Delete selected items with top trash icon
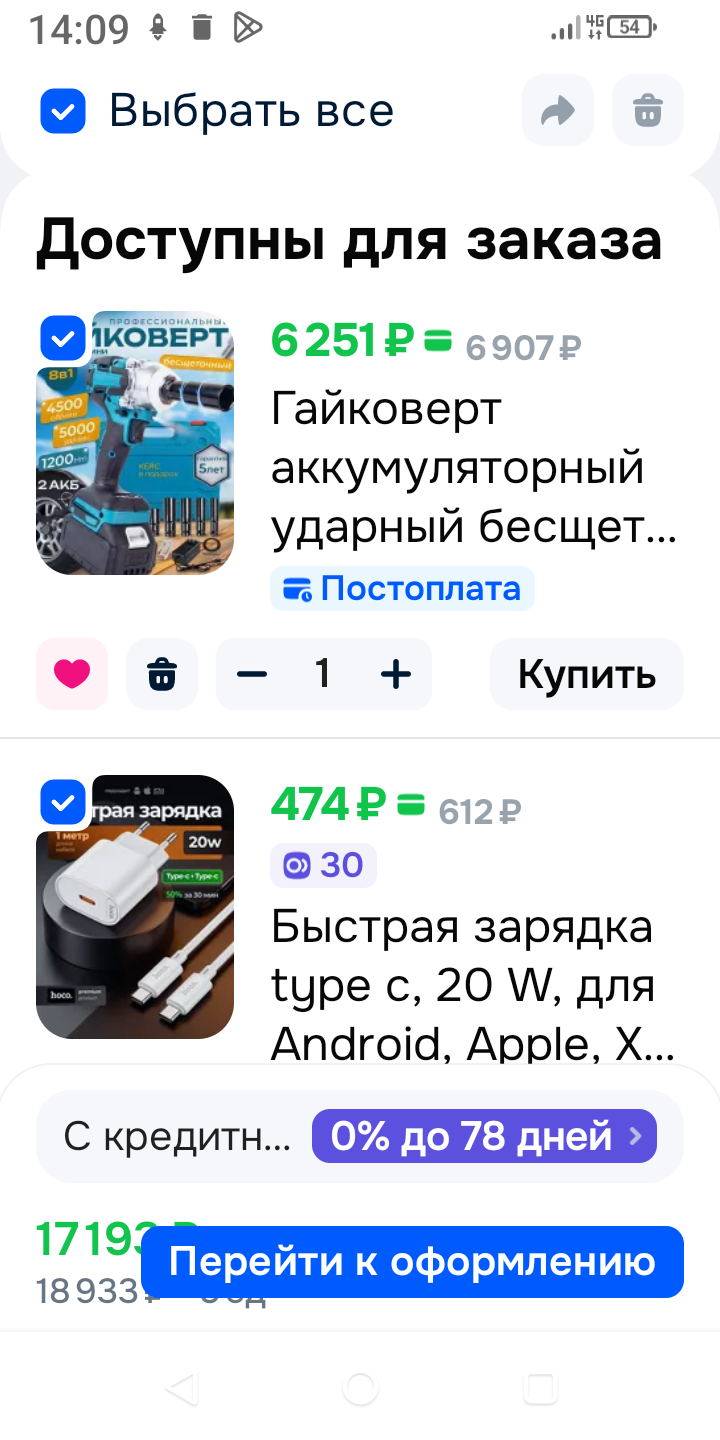Viewport: 720px width, 1440px height. (647, 111)
